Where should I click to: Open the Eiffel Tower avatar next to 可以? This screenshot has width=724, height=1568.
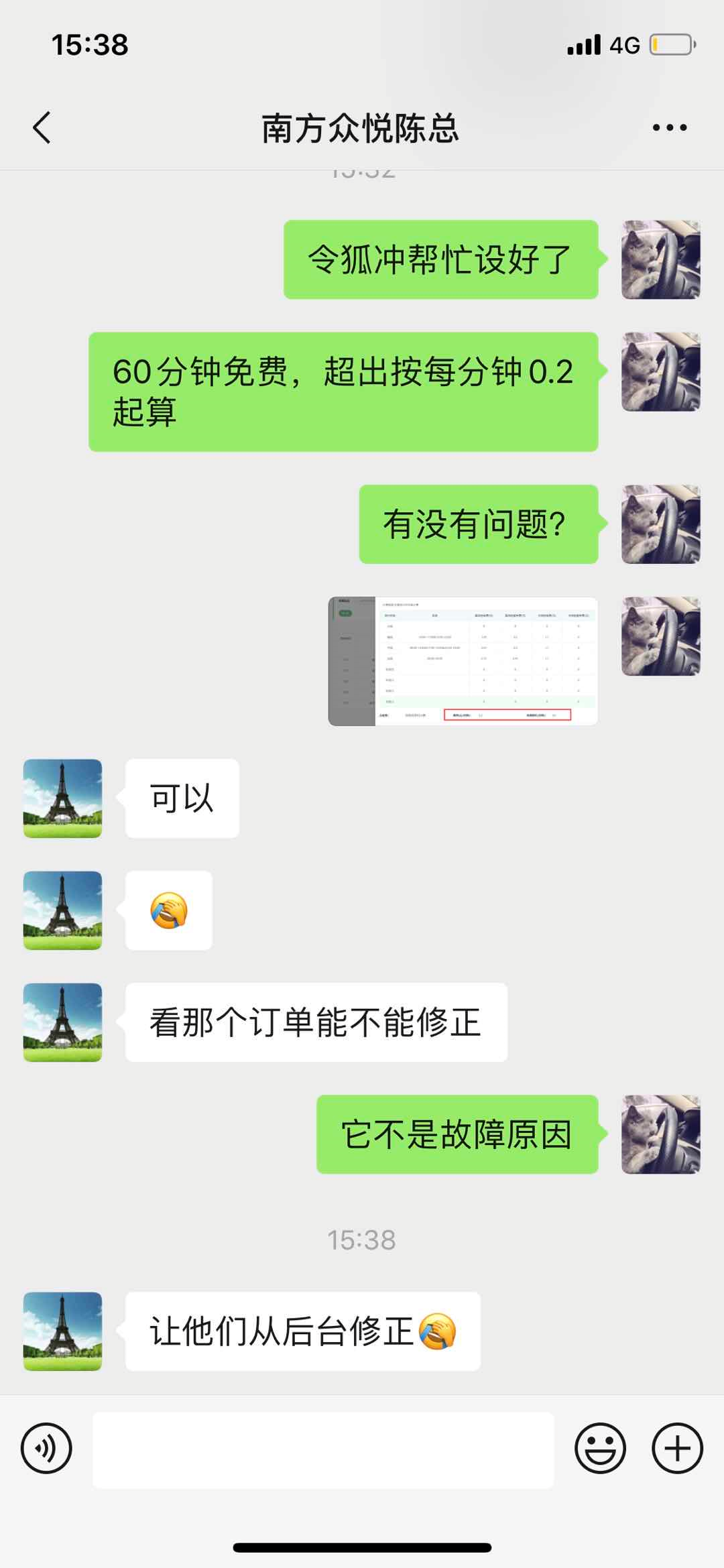(62, 798)
